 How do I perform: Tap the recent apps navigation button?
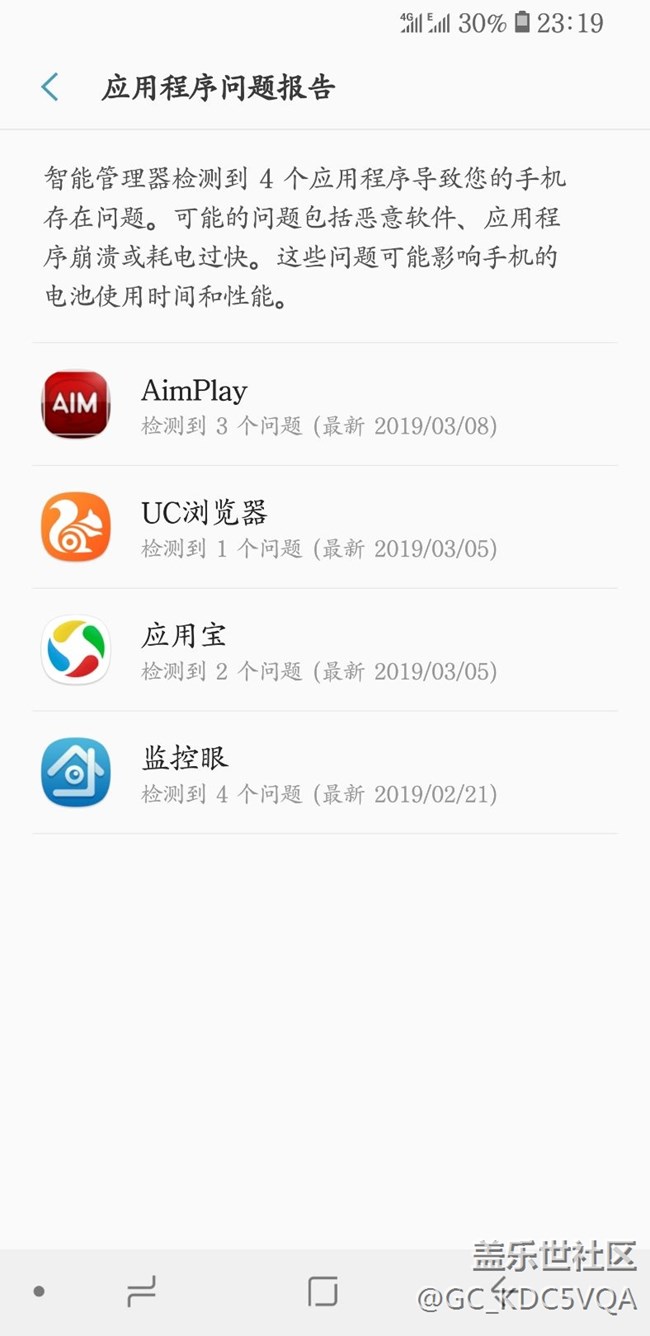(x=142, y=1292)
